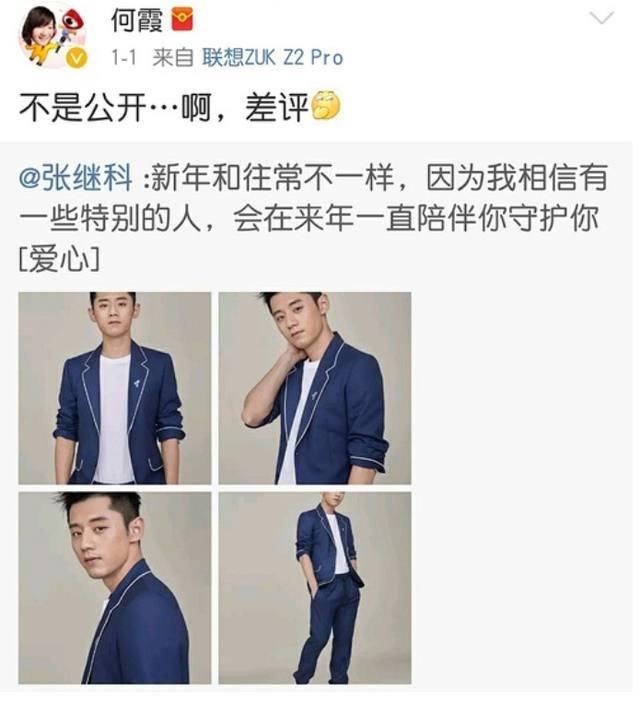Viewport: 640px width, 716px height.
Task: View the first photo of the blue blazer
Action: (115, 388)
